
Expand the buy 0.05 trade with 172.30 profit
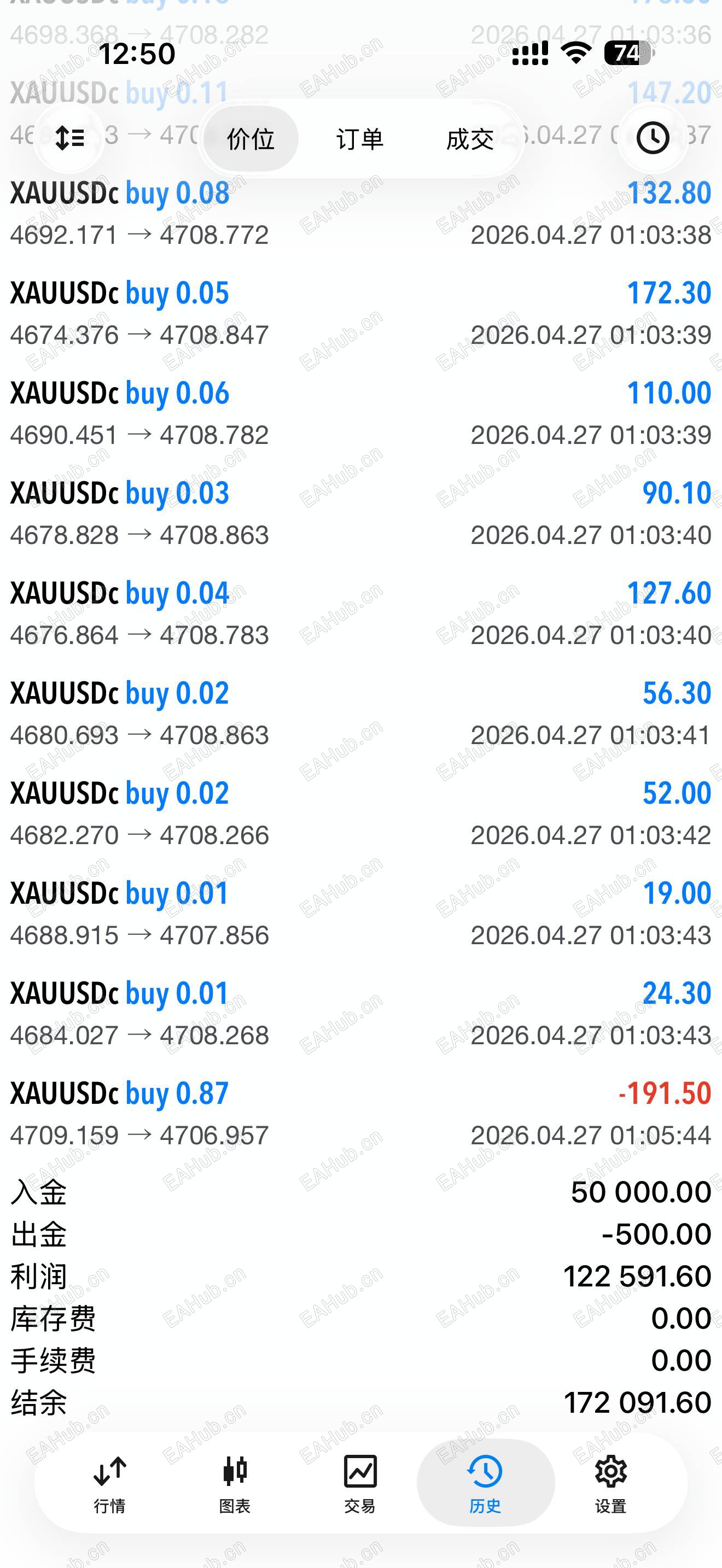[x=360, y=313]
